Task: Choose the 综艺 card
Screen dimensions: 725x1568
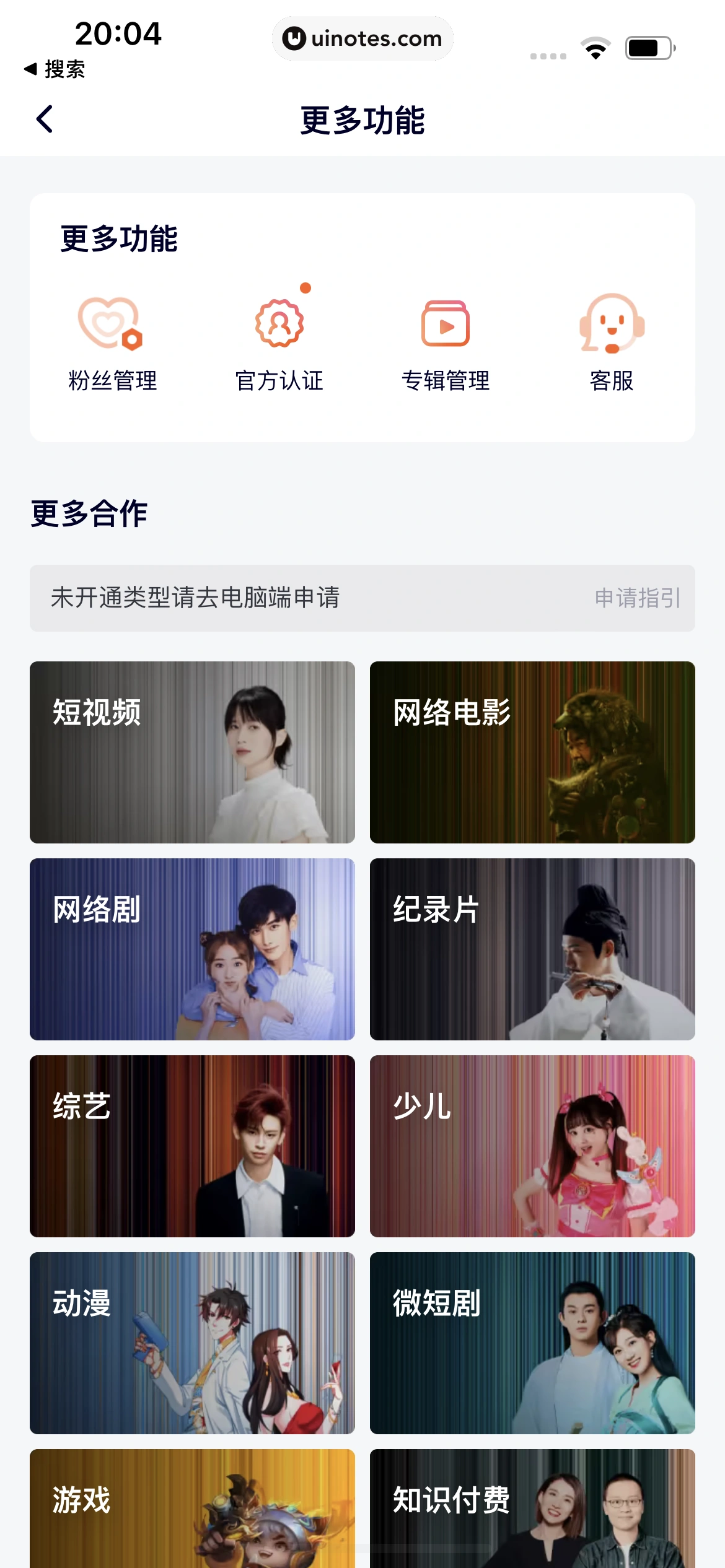Action: pyautogui.click(x=192, y=1146)
